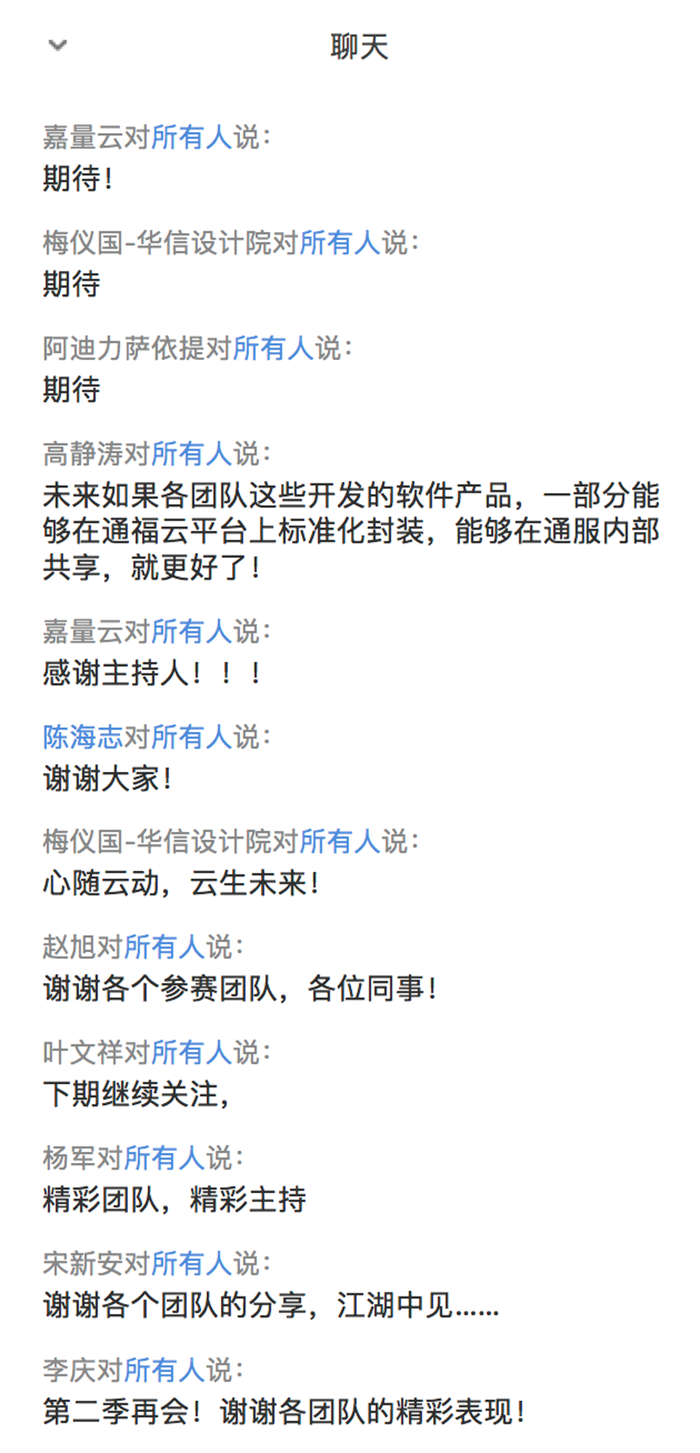Collapse the chat panel with the chevron
The width and height of the screenshot is (700, 1453).
[x=58, y=45]
